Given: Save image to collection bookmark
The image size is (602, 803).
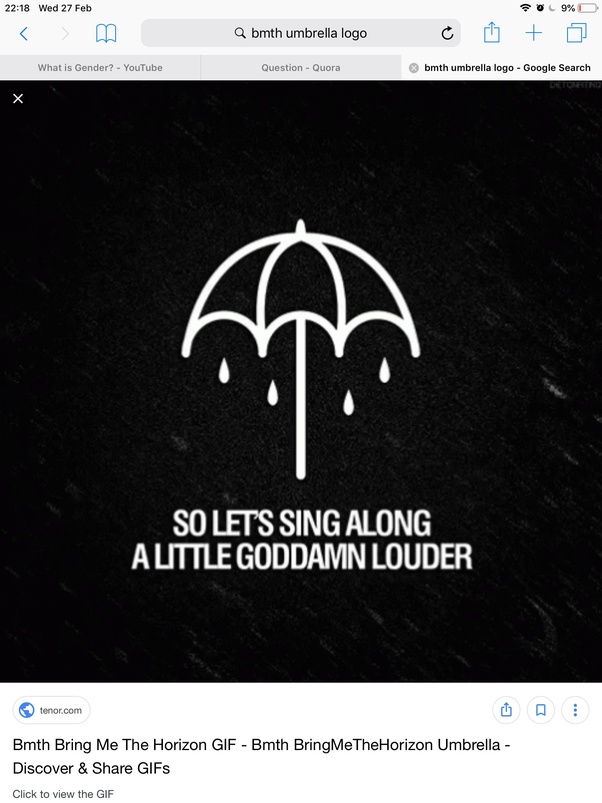Looking at the screenshot, I should [540, 710].
